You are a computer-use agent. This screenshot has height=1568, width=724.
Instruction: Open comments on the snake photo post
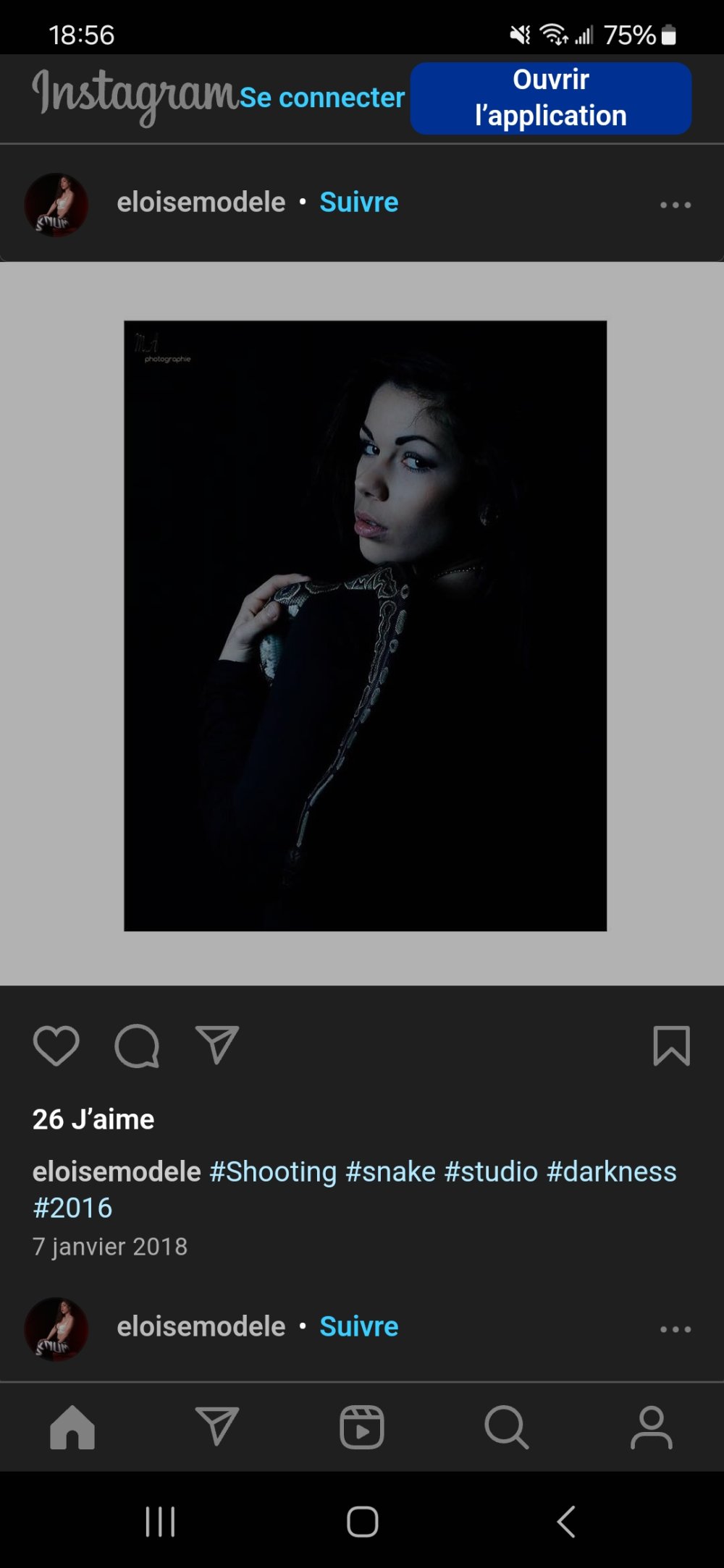(x=137, y=1046)
